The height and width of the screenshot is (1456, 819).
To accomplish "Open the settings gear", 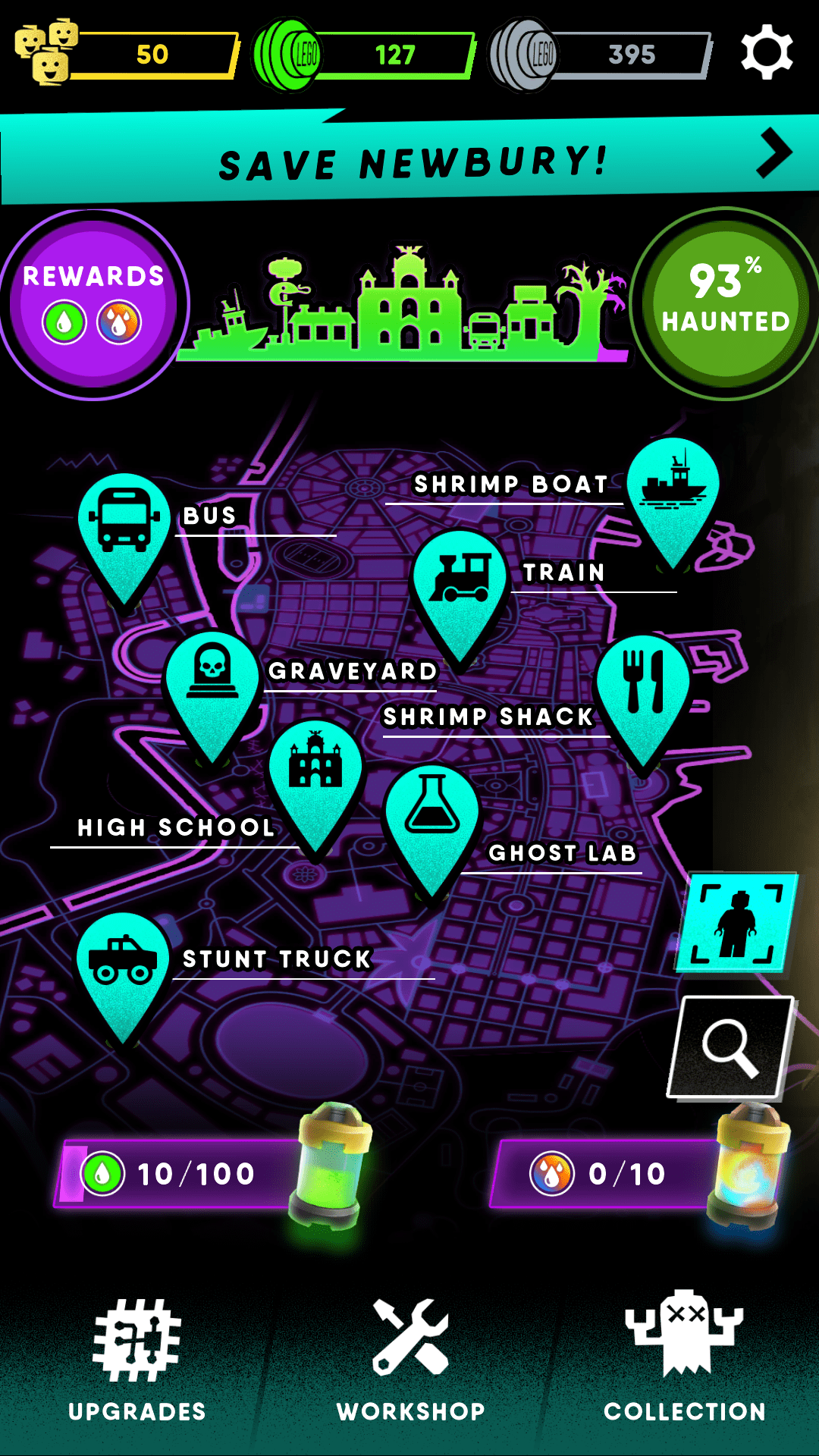I will (767, 52).
